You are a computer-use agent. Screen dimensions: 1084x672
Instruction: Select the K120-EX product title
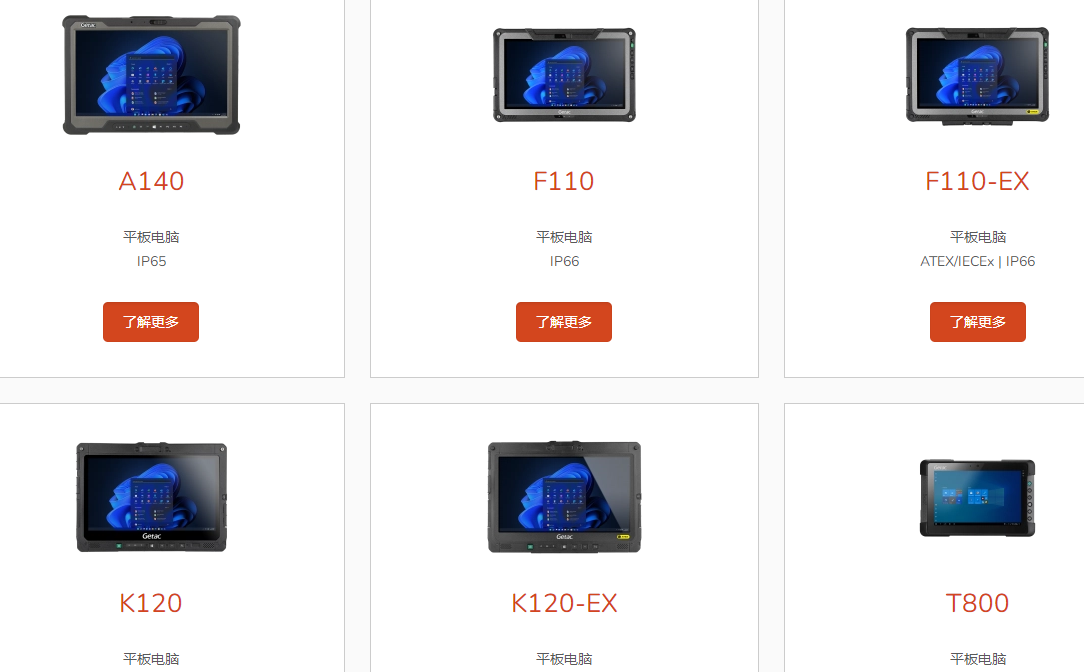[564, 603]
